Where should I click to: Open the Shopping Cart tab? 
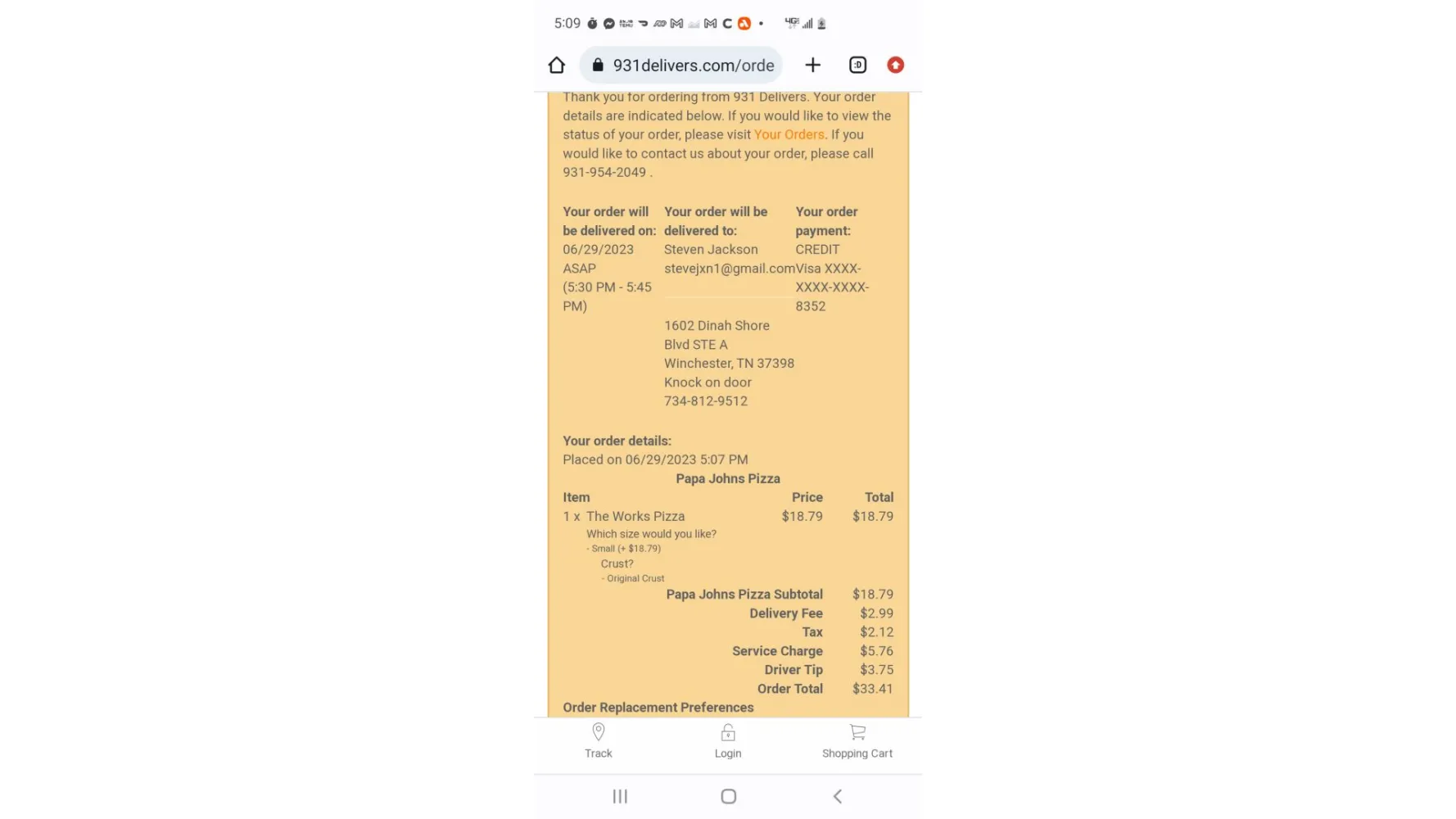tap(857, 740)
